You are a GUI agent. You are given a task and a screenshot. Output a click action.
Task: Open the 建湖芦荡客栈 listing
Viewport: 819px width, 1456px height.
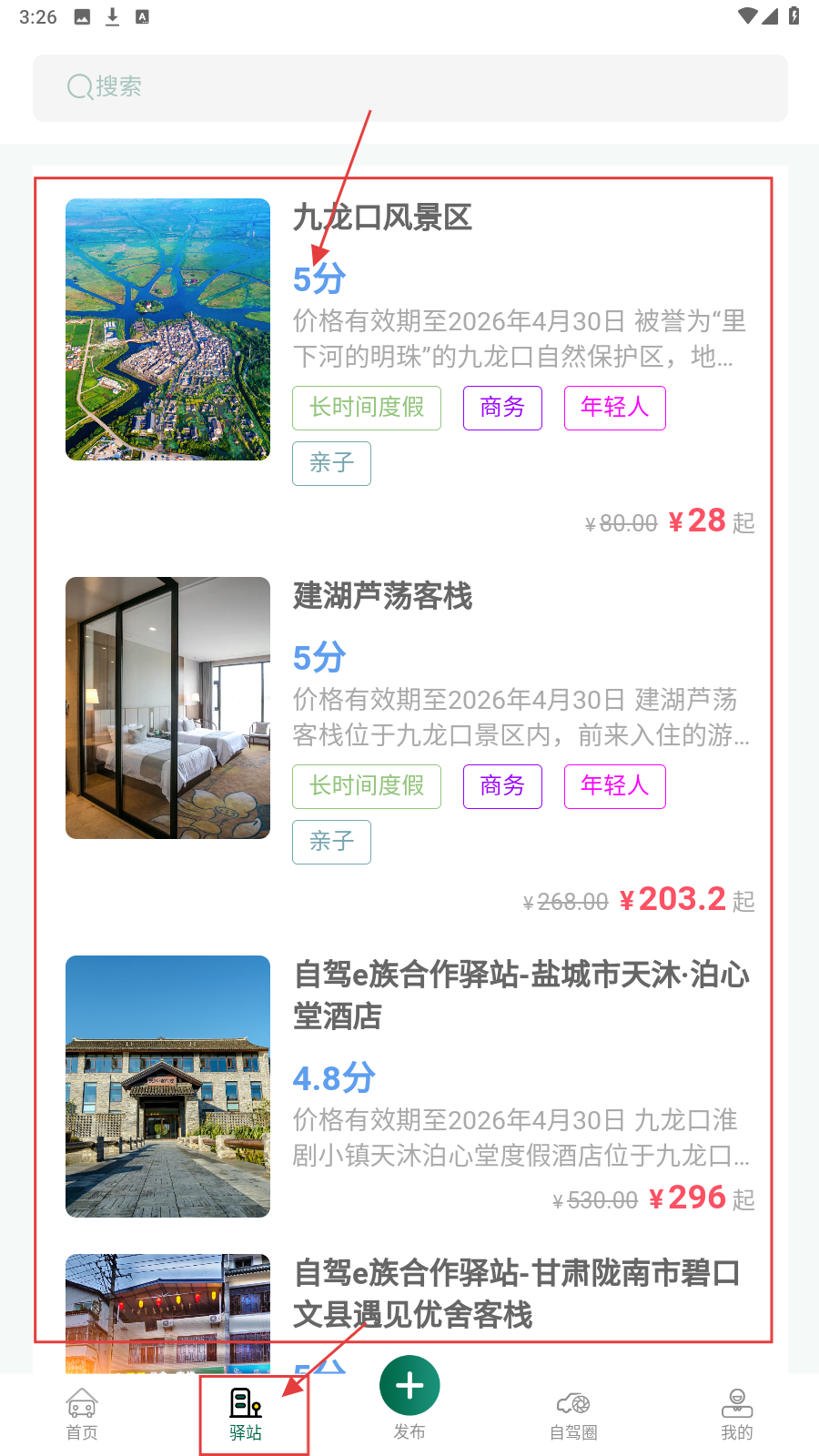[382, 597]
